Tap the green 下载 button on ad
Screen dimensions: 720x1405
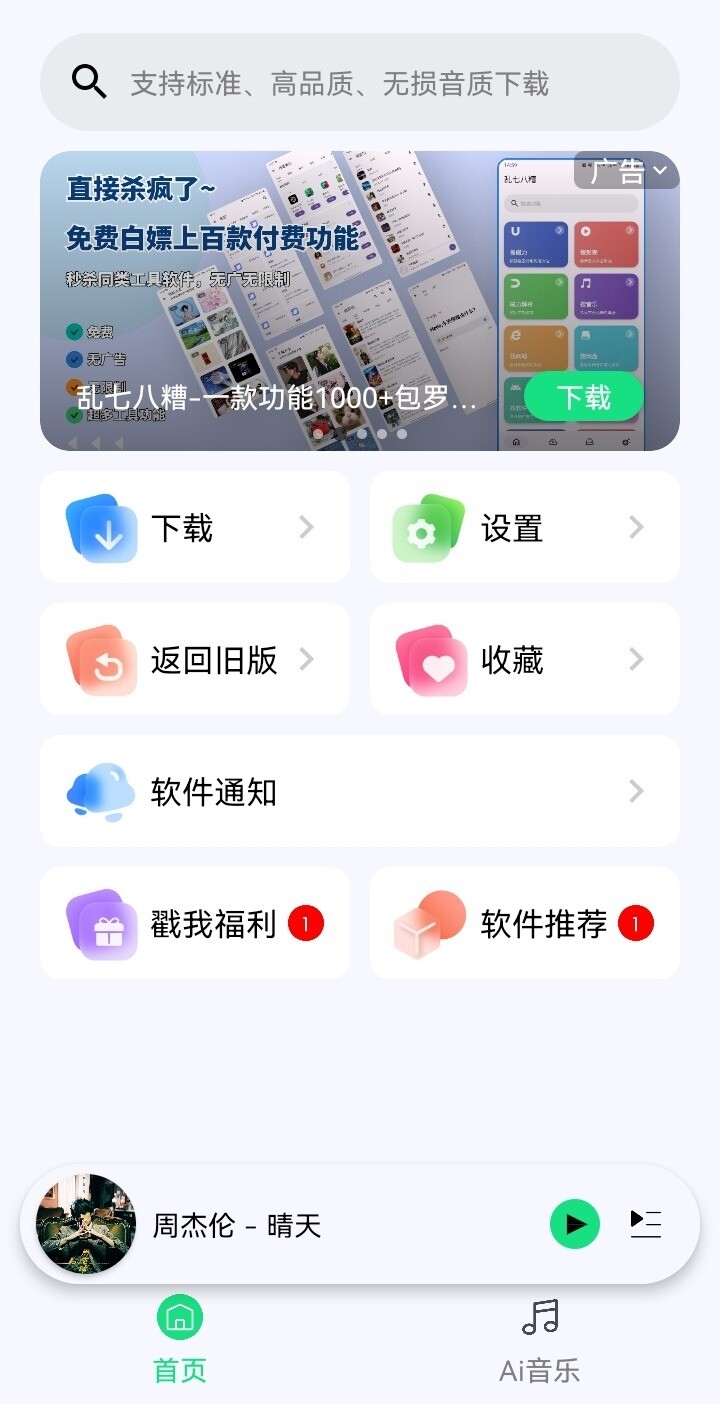(x=583, y=397)
